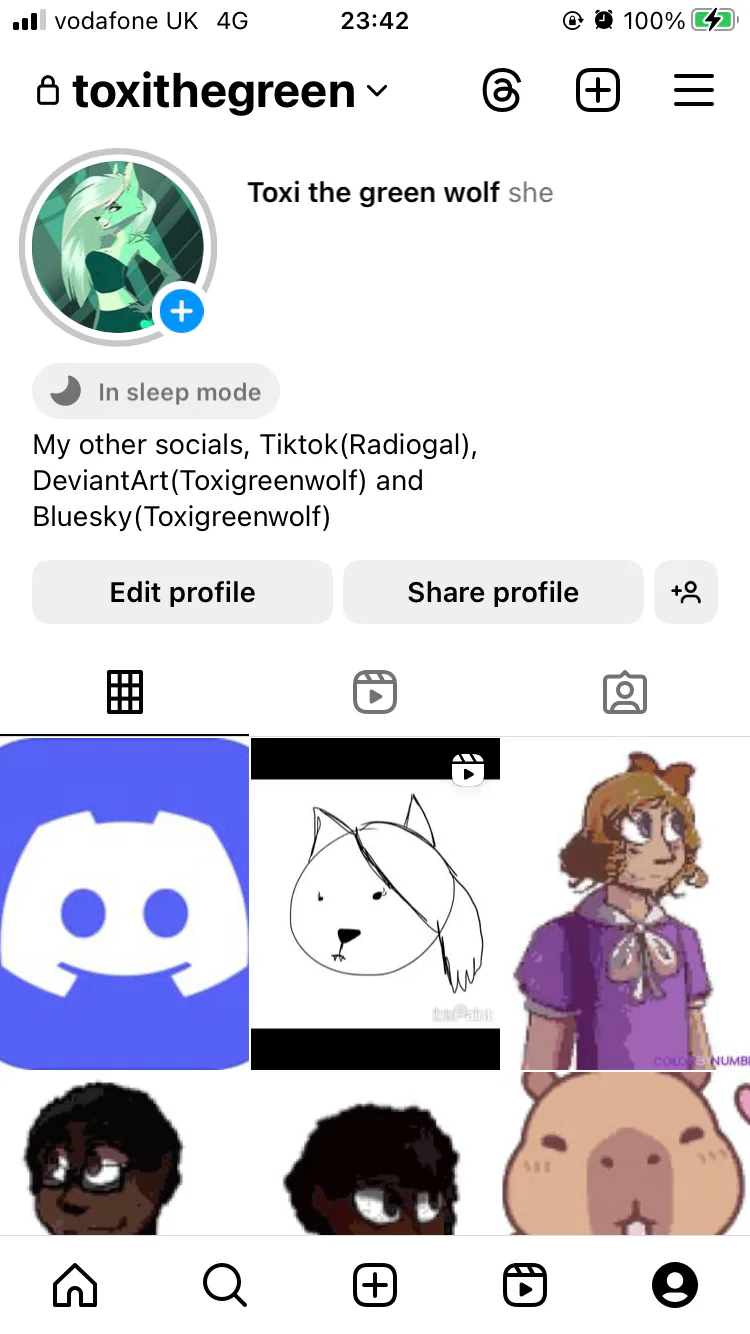Screen dimensions: 750x1334
Task: Open the wolf sketch reel post
Action: [375, 904]
